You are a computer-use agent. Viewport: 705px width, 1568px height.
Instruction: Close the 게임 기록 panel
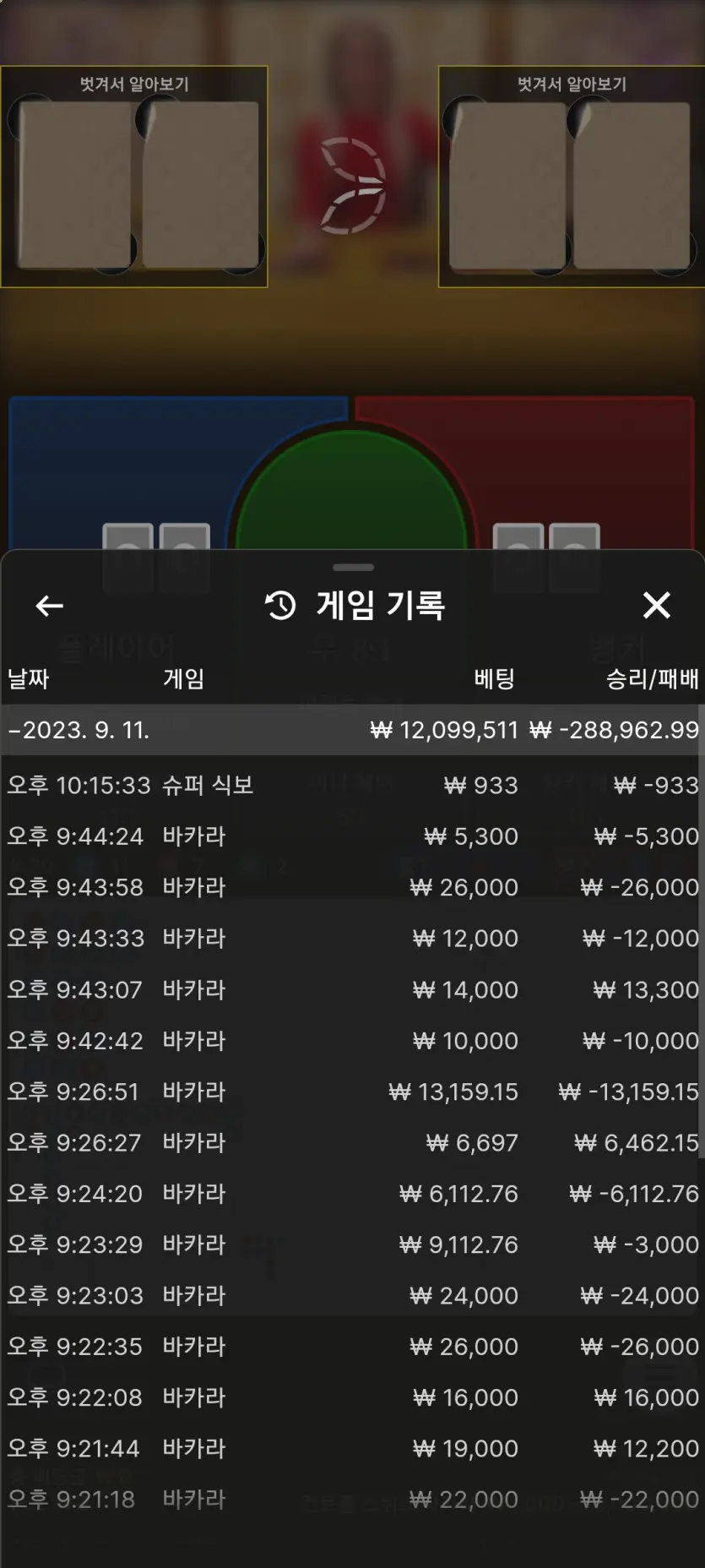click(x=656, y=605)
